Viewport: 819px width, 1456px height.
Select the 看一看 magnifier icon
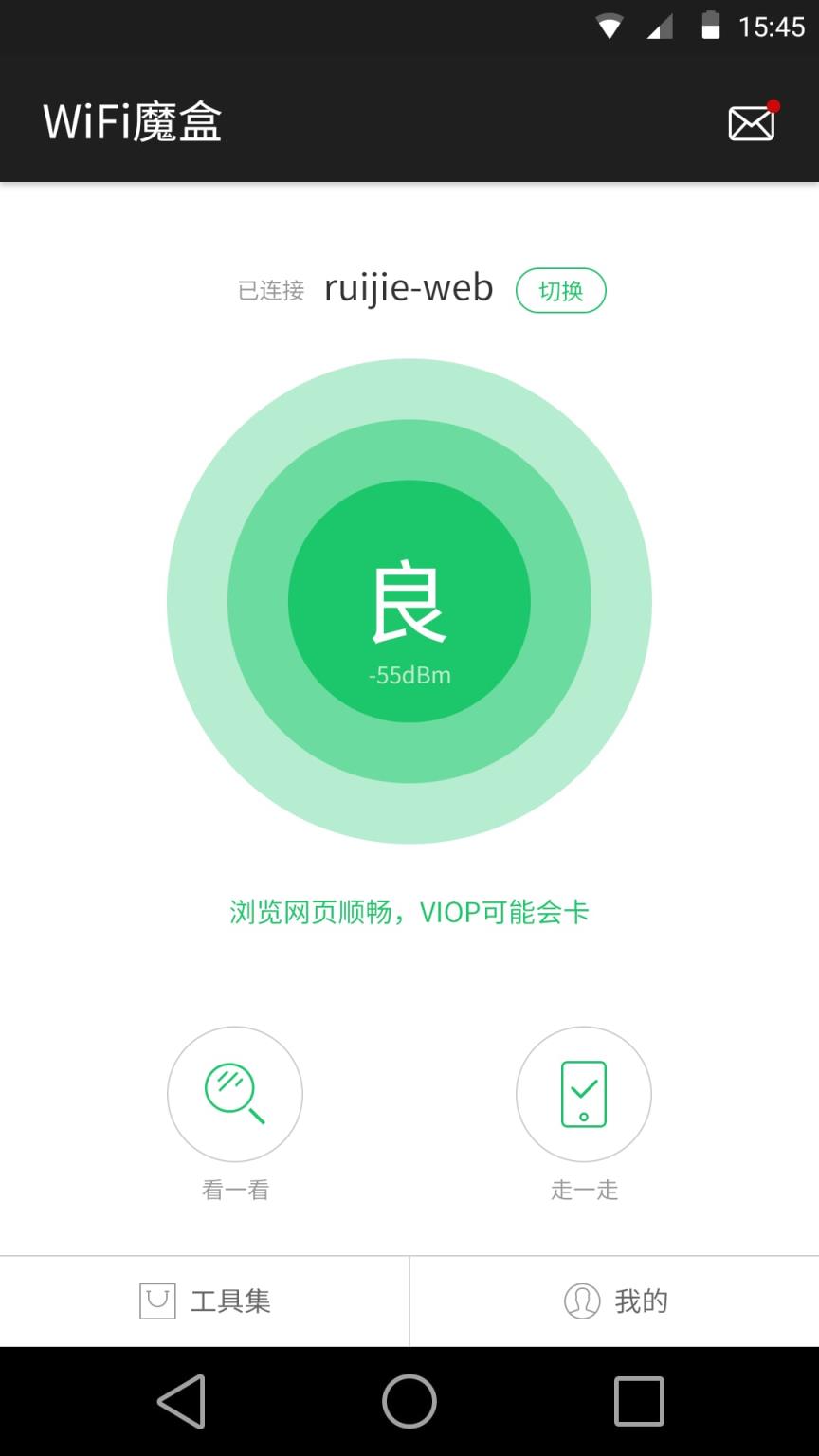(234, 1094)
